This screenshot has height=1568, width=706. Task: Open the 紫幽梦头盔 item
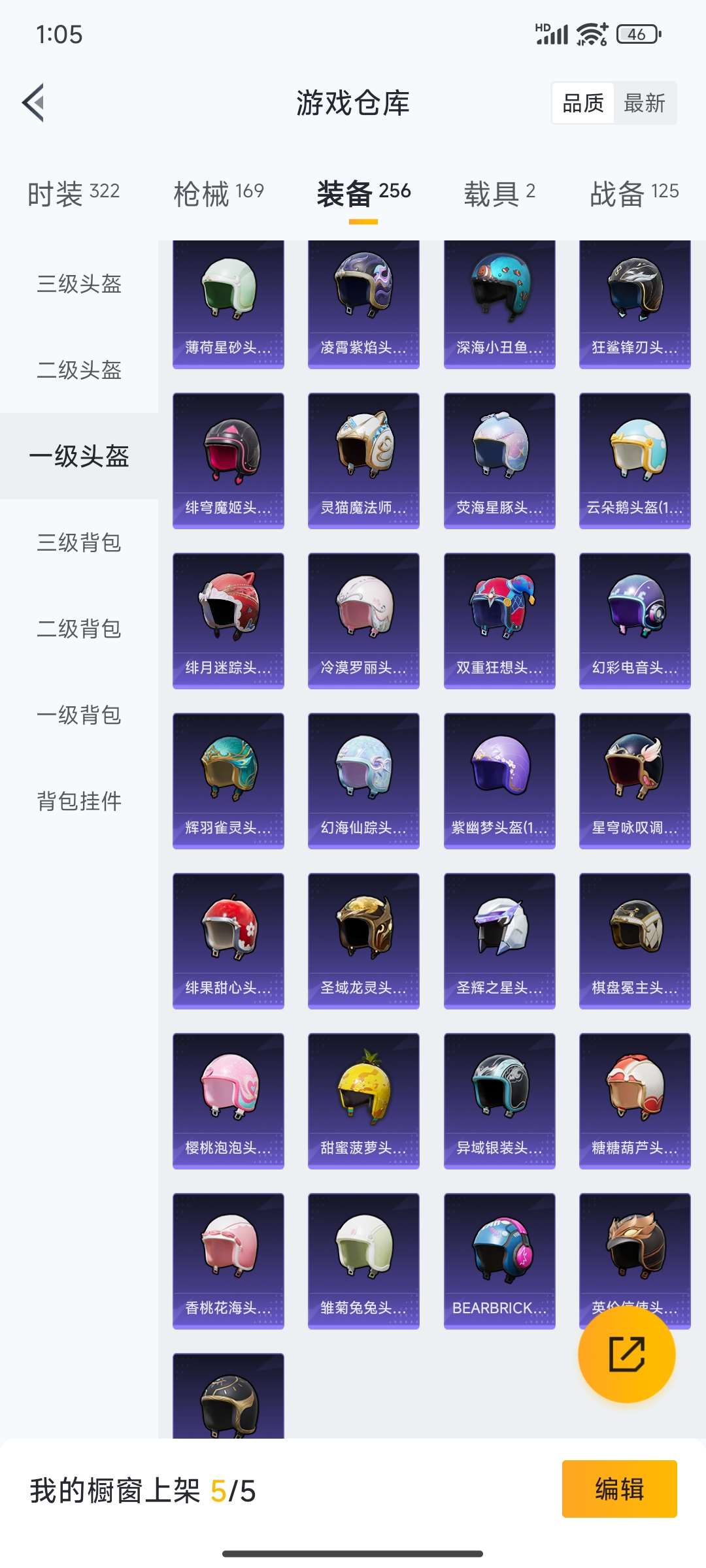499,781
